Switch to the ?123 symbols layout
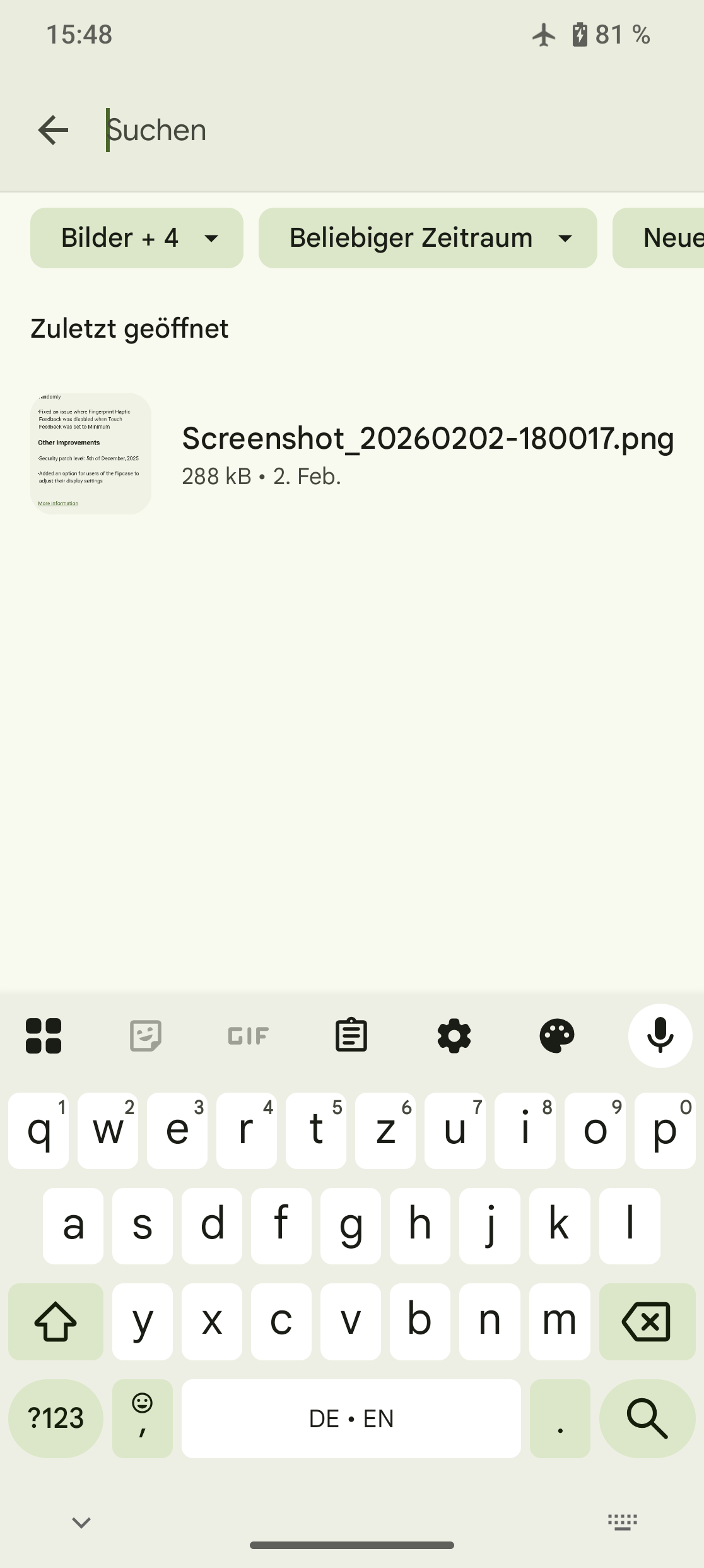This screenshot has width=704, height=1568. pyautogui.click(x=56, y=1418)
